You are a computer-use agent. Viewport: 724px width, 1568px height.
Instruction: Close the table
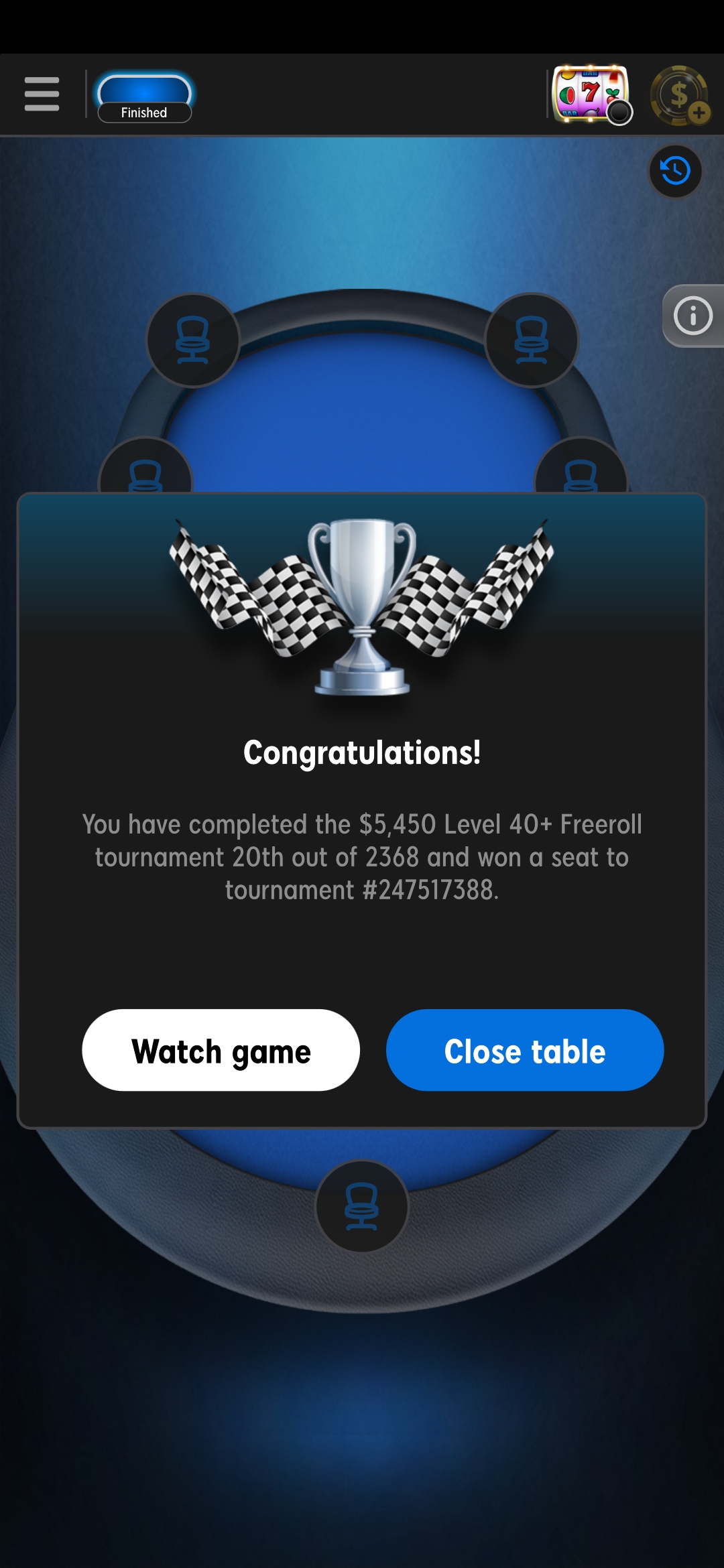(525, 1050)
